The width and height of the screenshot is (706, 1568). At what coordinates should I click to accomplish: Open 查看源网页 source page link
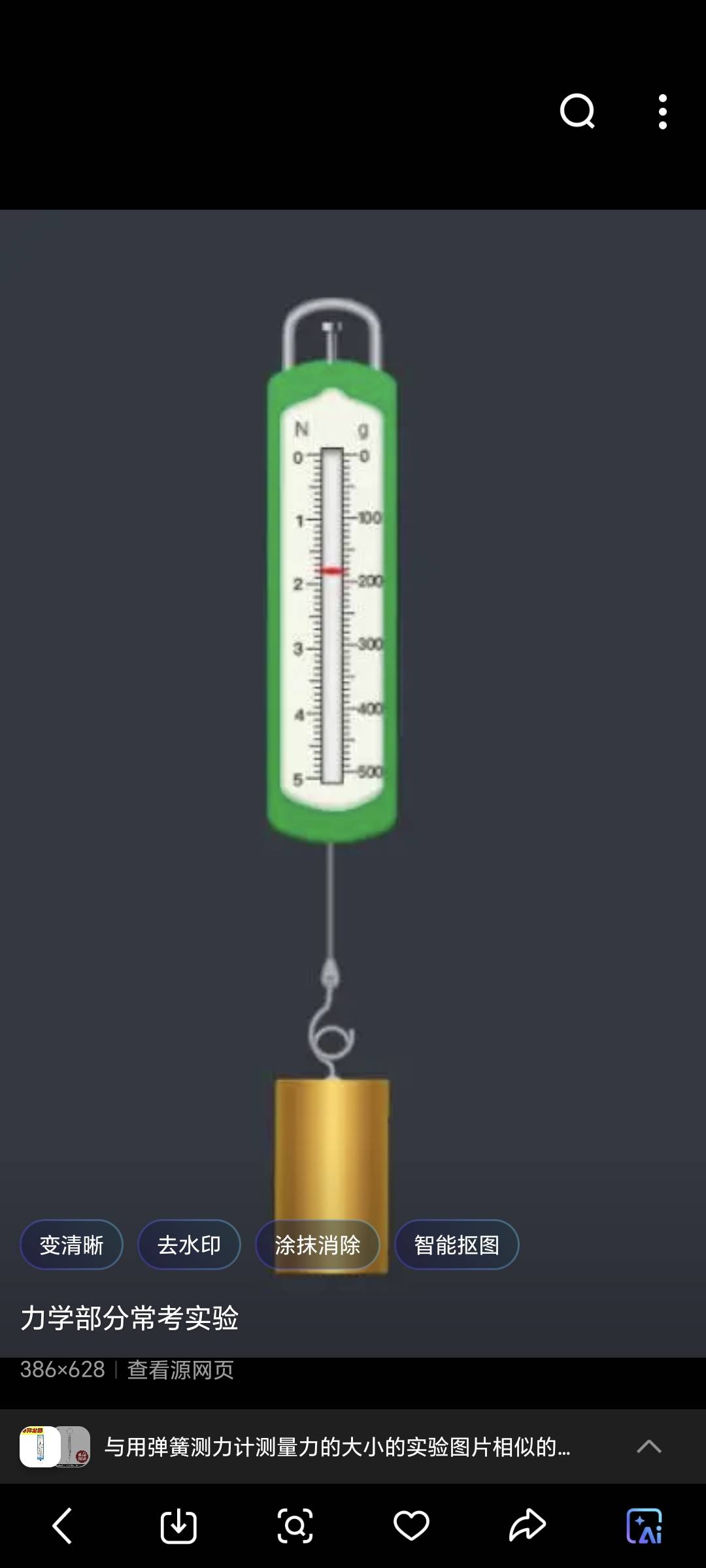(x=180, y=1370)
